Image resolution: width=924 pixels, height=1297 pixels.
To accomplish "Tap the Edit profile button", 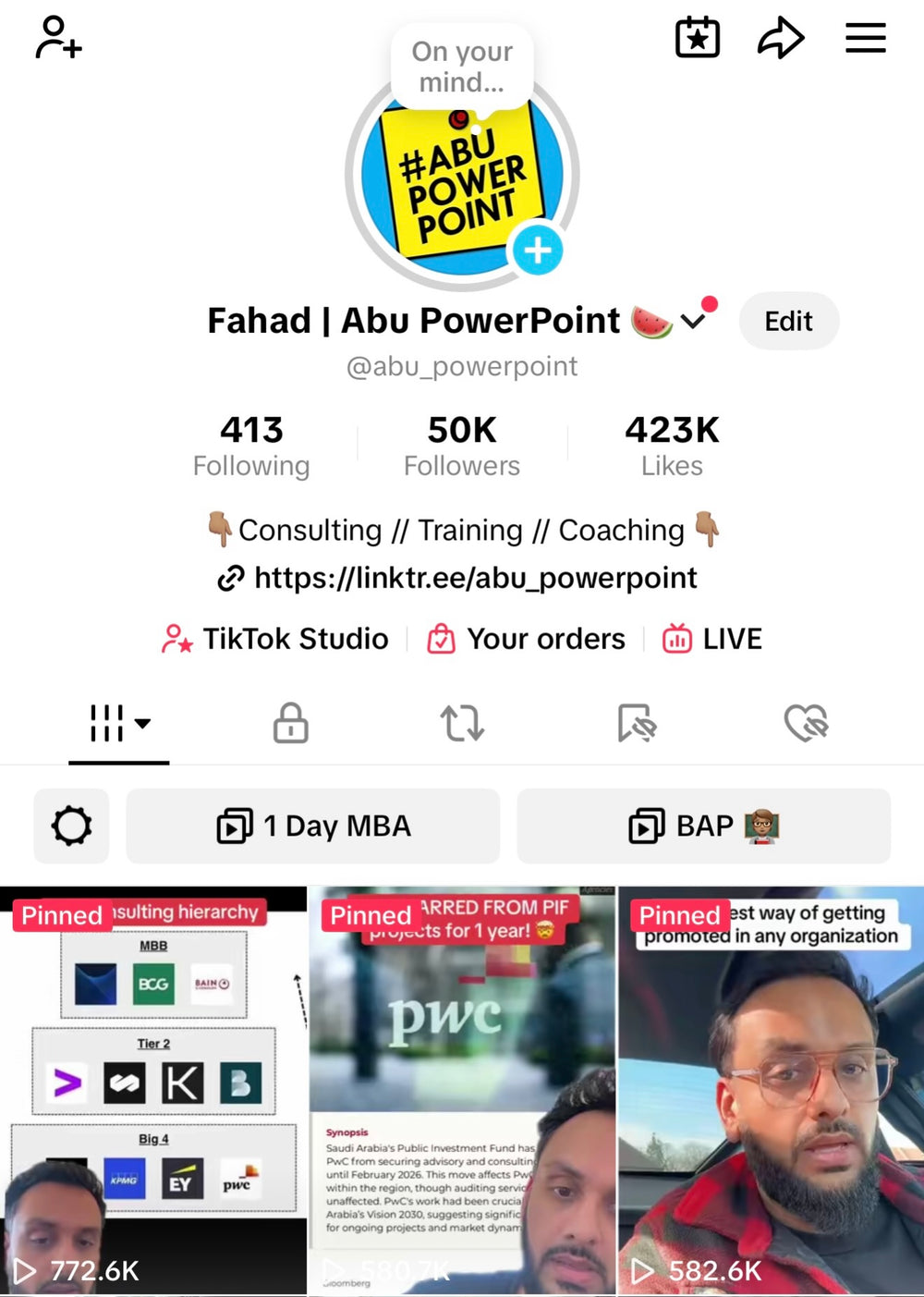I will pyautogui.click(x=788, y=321).
